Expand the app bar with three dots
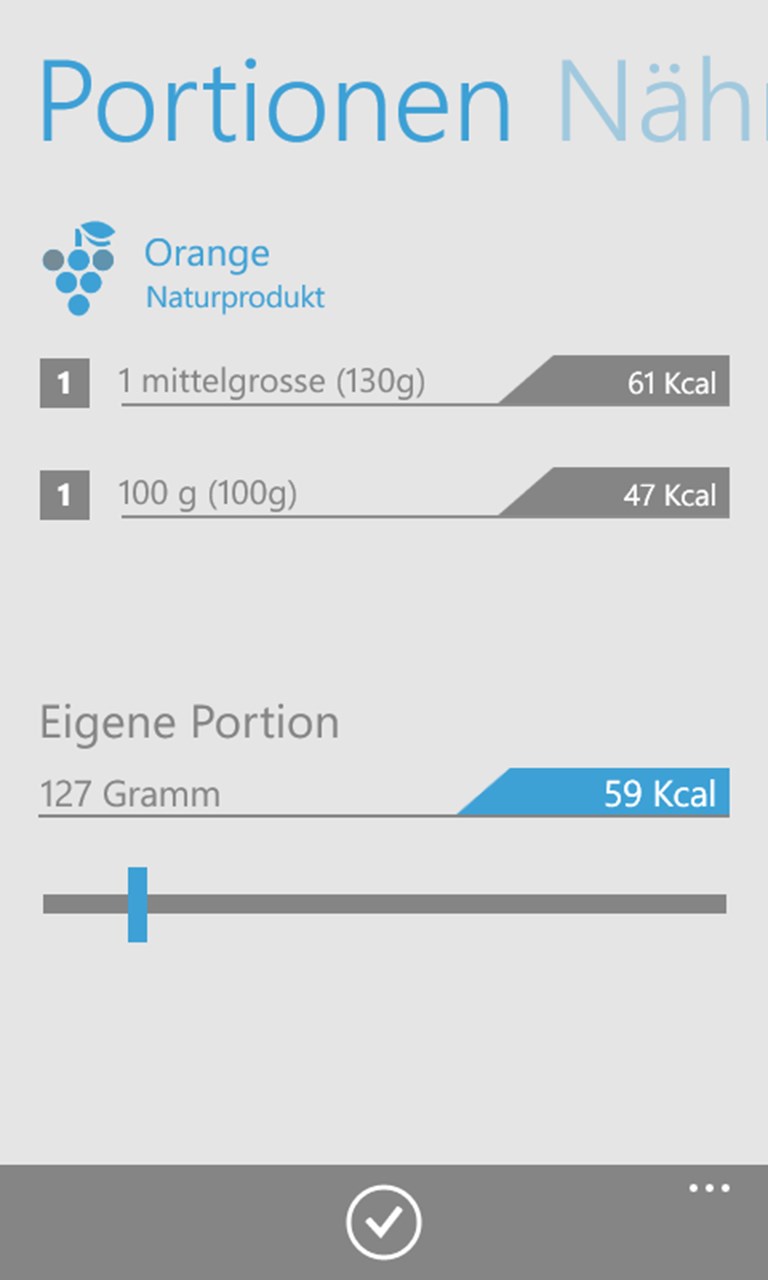The height and width of the screenshot is (1280, 768). (708, 1188)
